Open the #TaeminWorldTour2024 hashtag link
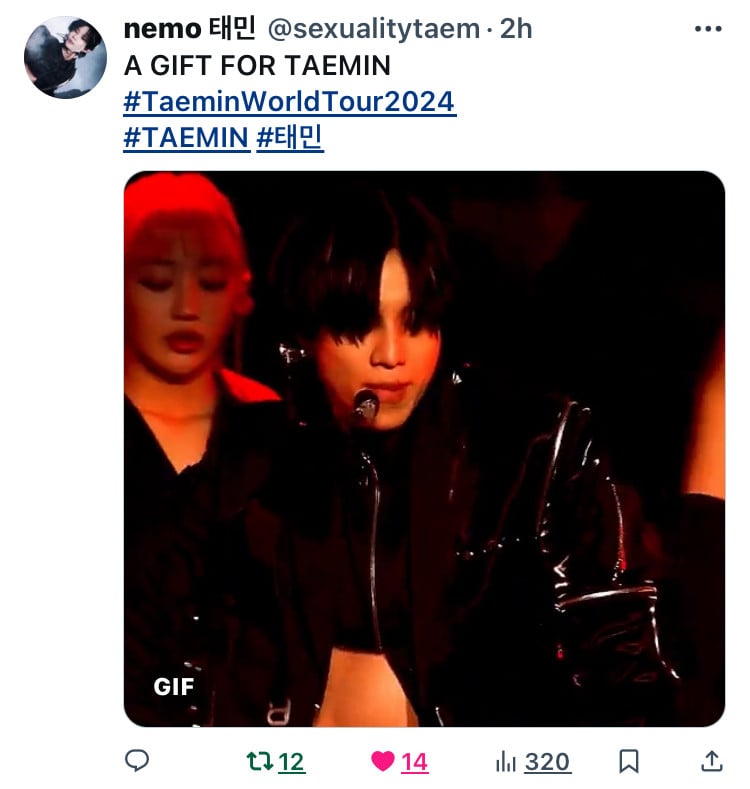The height and width of the screenshot is (789, 750). (289, 101)
